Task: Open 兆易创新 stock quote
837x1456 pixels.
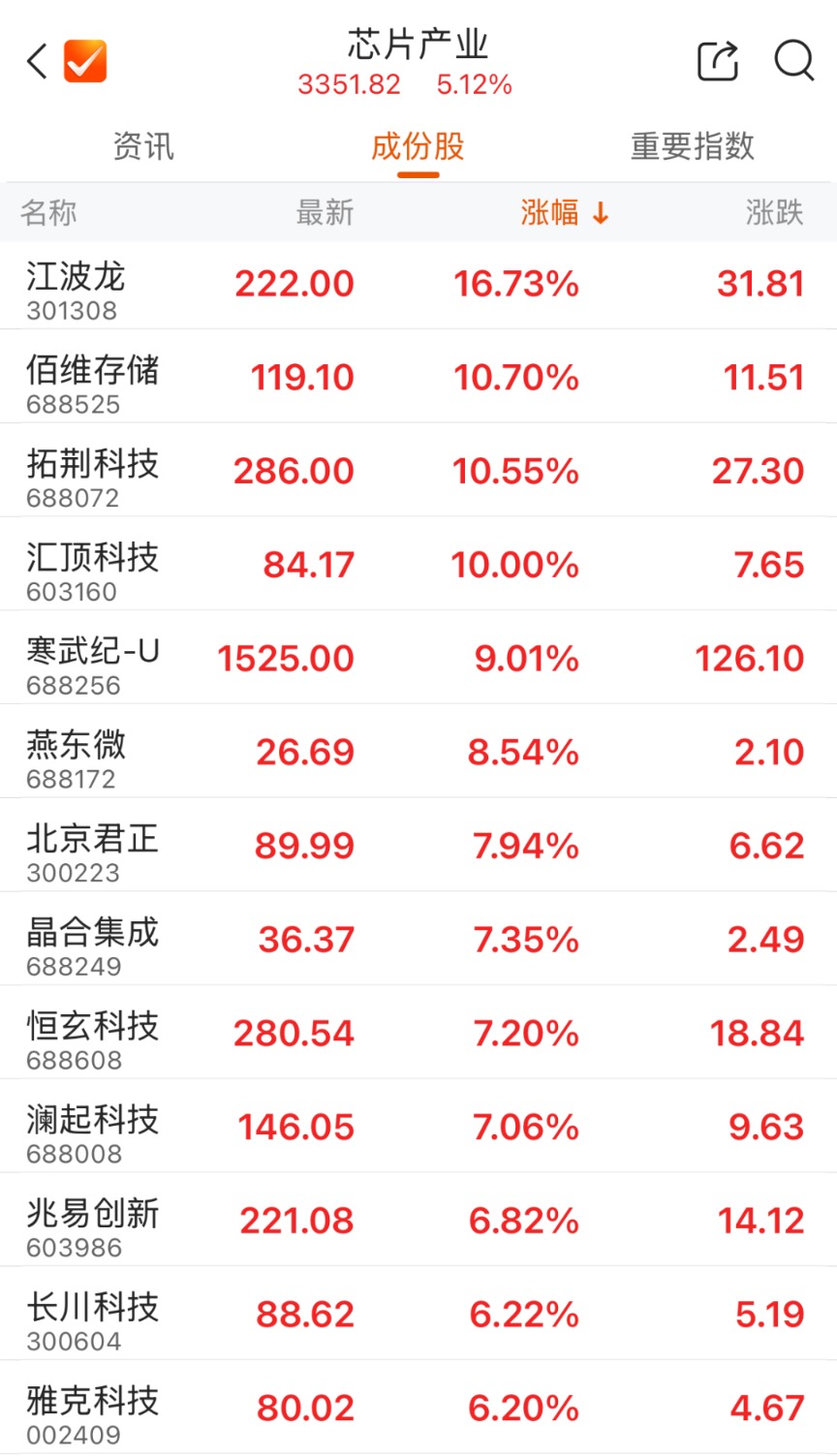Action: (418, 1221)
